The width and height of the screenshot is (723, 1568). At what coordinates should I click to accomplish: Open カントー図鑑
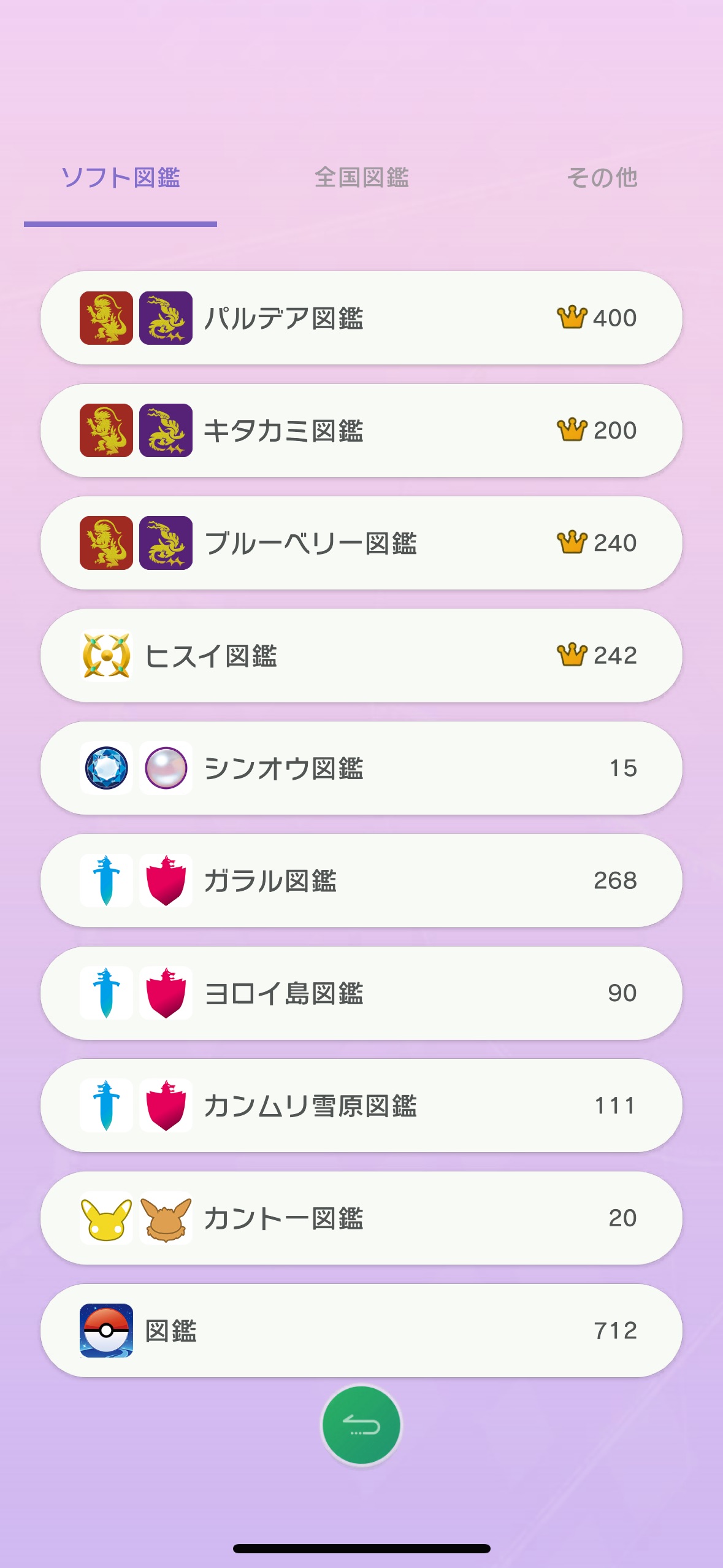(x=361, y=1218)
